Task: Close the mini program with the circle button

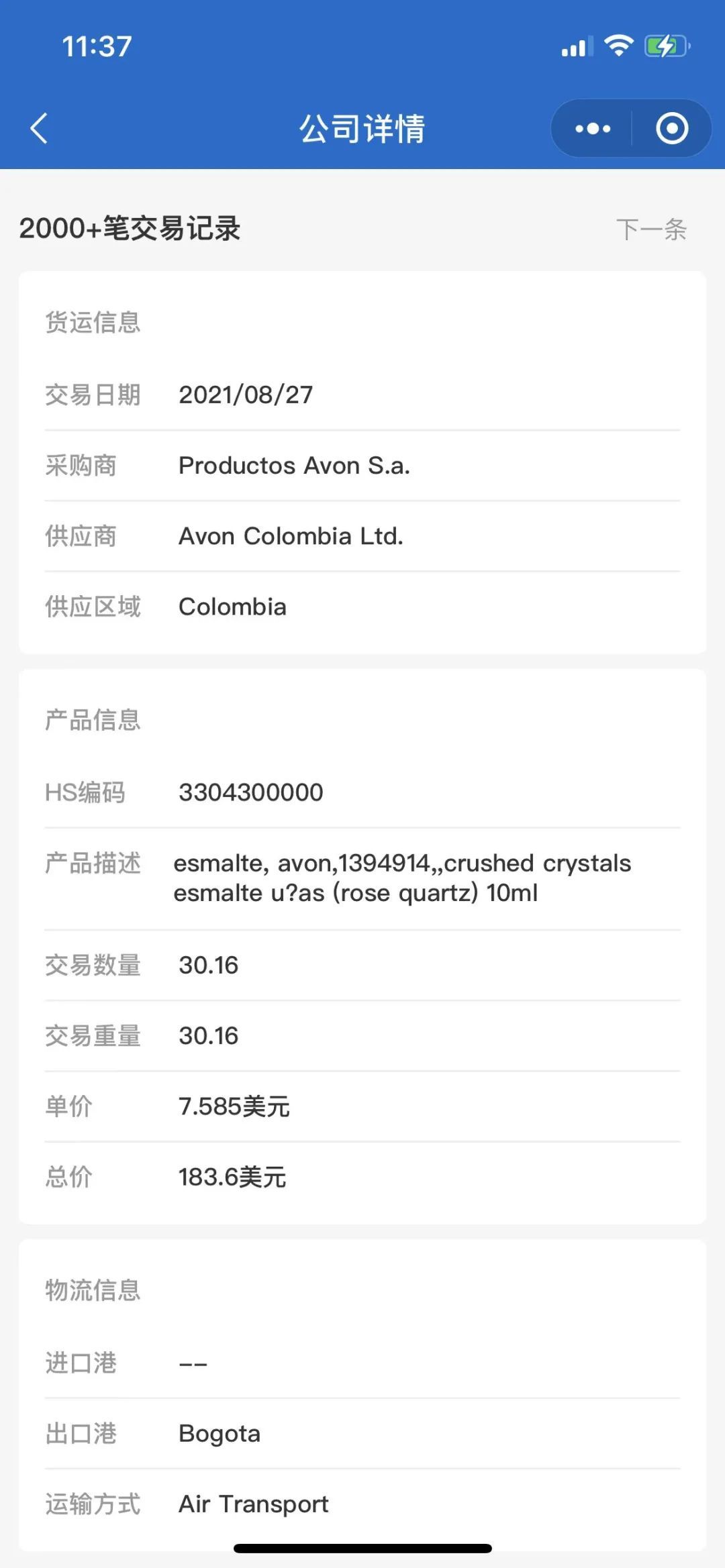Action: tap(672, 128)
